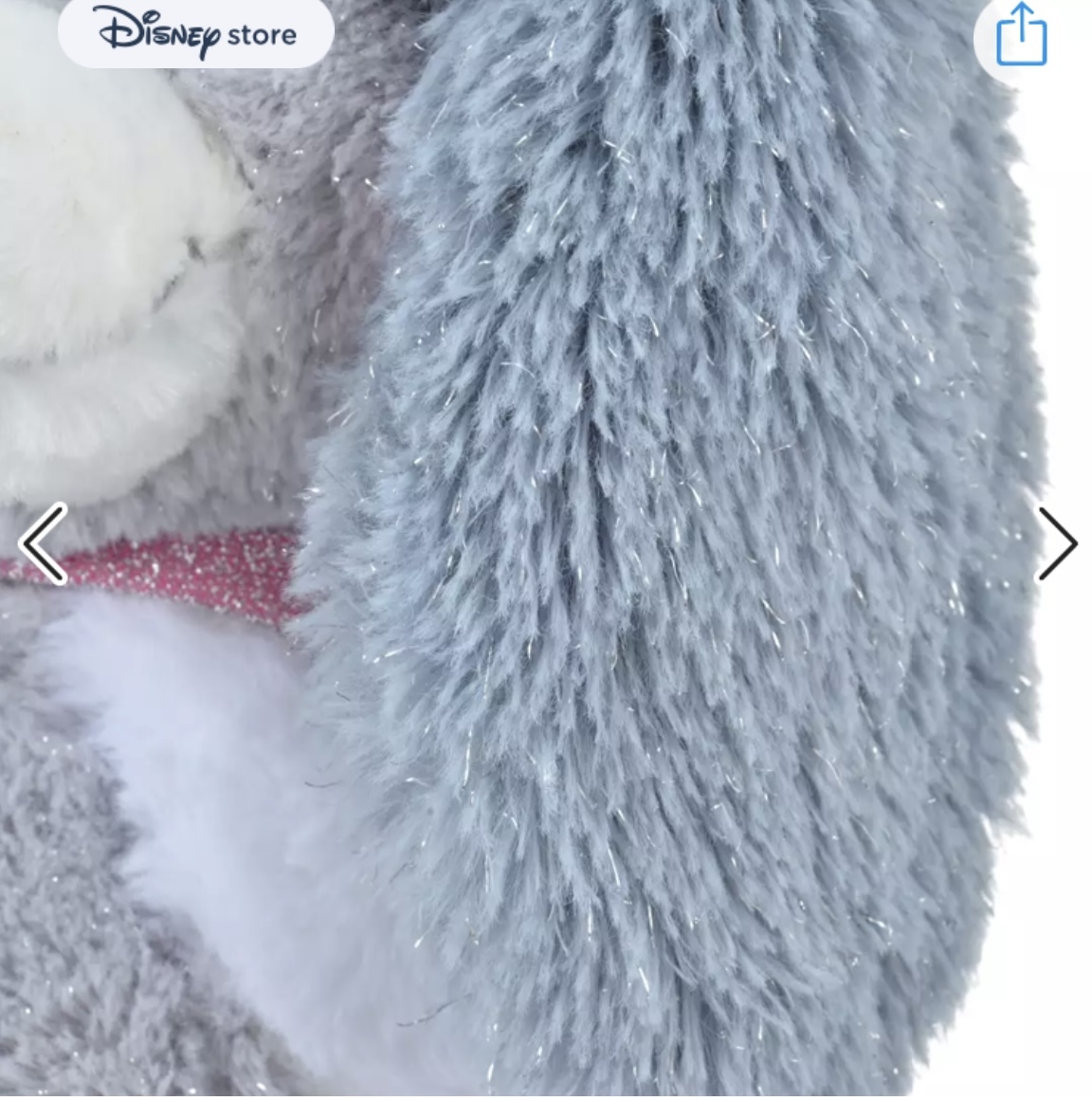Show the next product image

tap(1057, 543)
